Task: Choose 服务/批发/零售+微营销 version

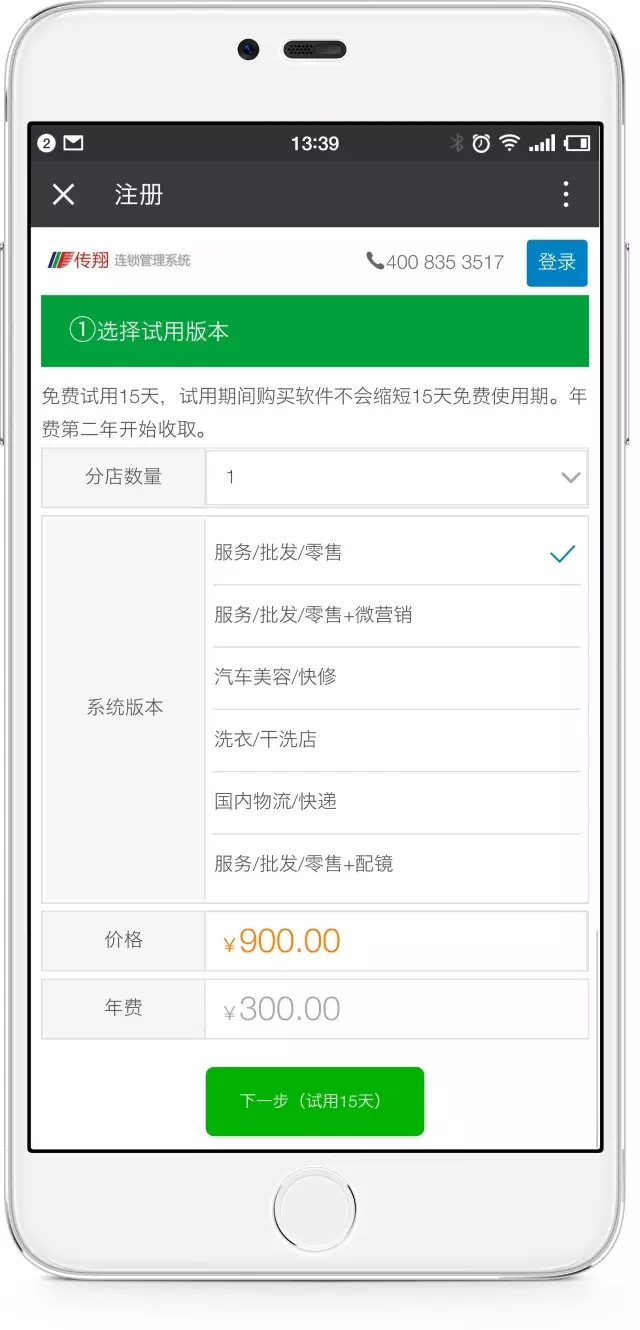Action: (396, 615)
